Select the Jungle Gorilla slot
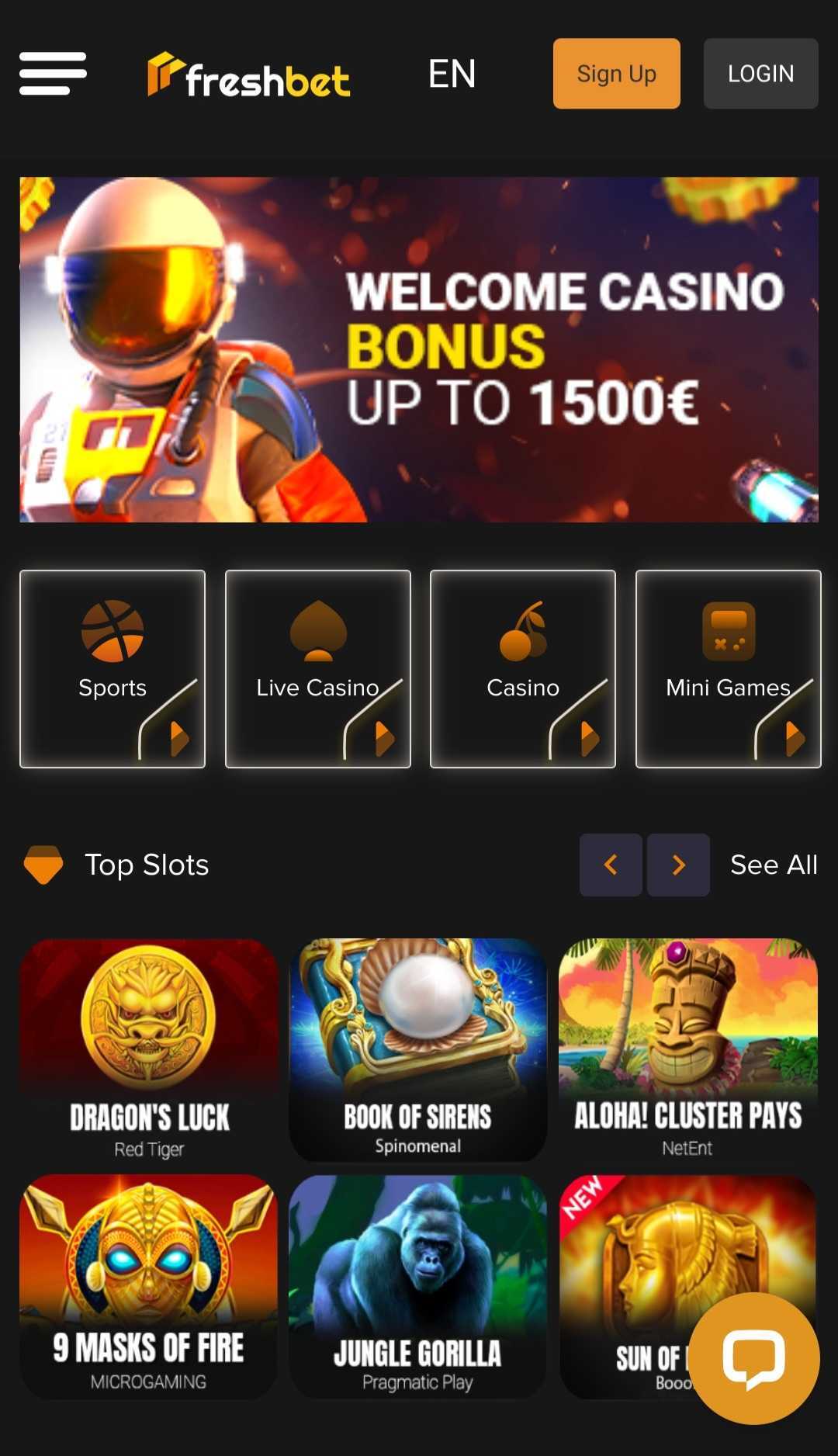This screenshot has width=838, height=1456. pyautogui.click(x=417, y=1285)
